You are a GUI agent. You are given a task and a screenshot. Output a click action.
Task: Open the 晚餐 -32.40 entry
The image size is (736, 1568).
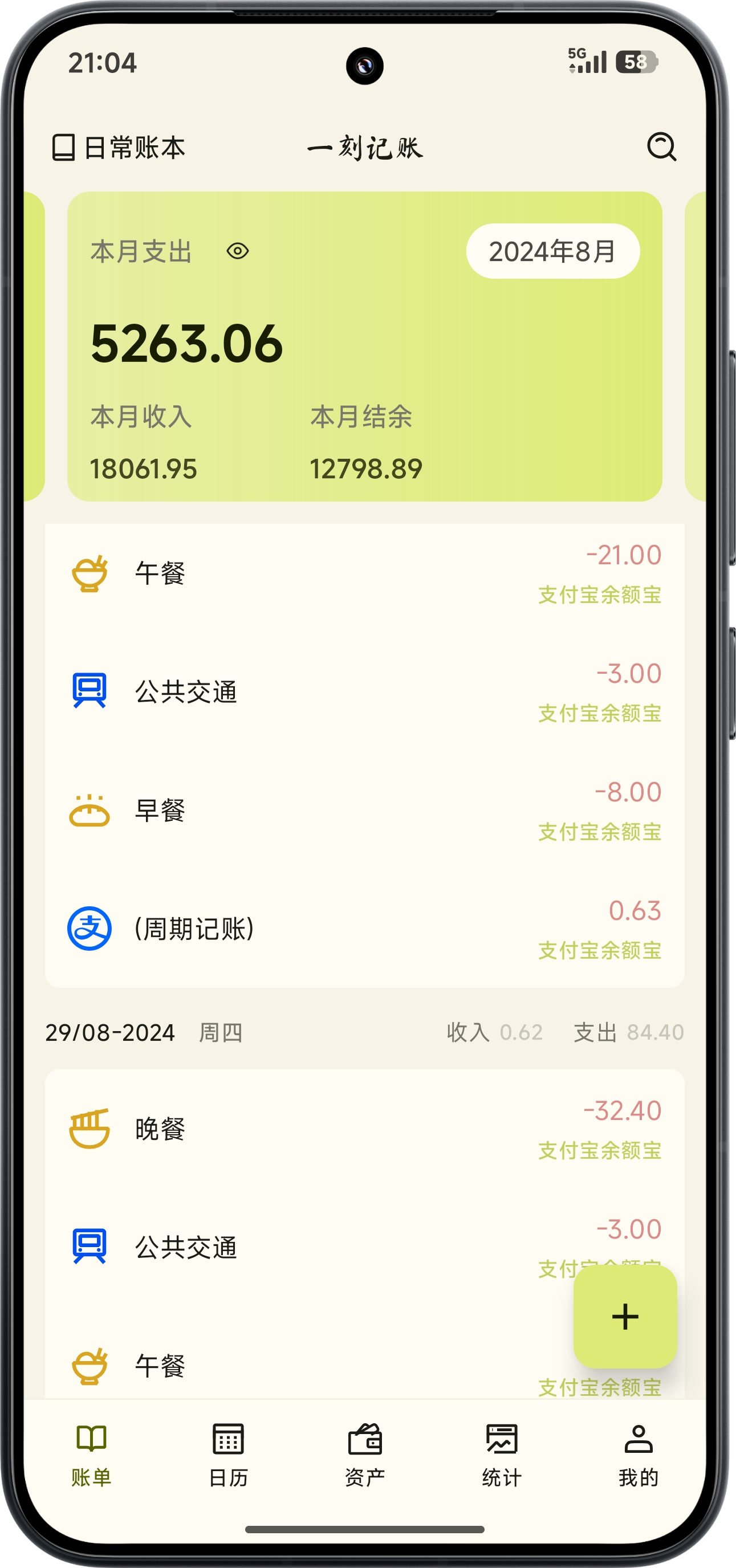click(364, 1129)
